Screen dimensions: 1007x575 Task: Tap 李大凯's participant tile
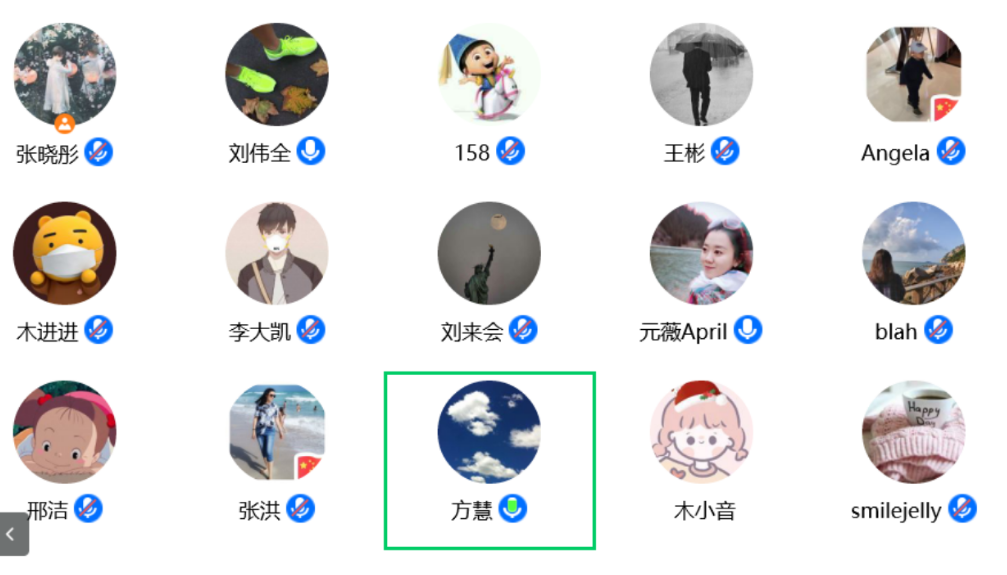tap(277, 254)
